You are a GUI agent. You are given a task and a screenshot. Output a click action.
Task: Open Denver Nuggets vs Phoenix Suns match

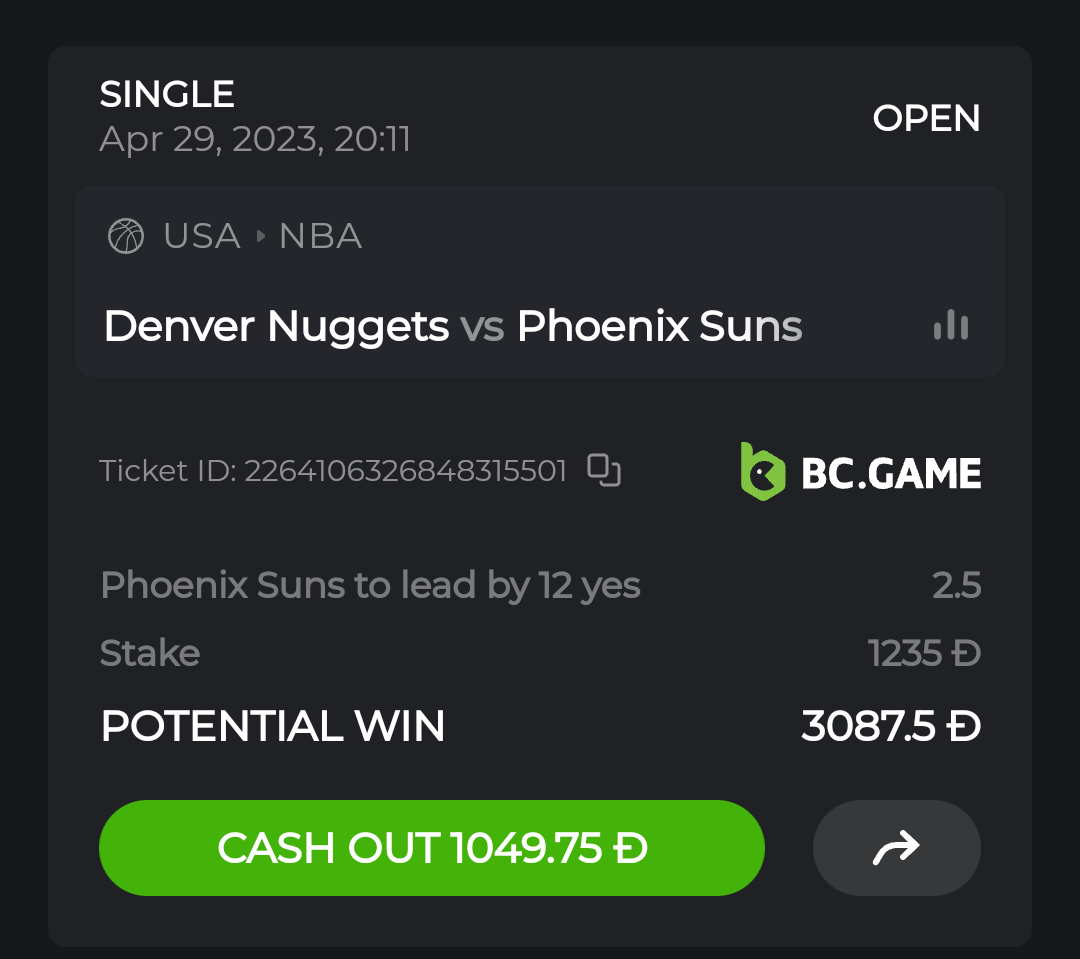pyautogui.click(x=452, y=327)
